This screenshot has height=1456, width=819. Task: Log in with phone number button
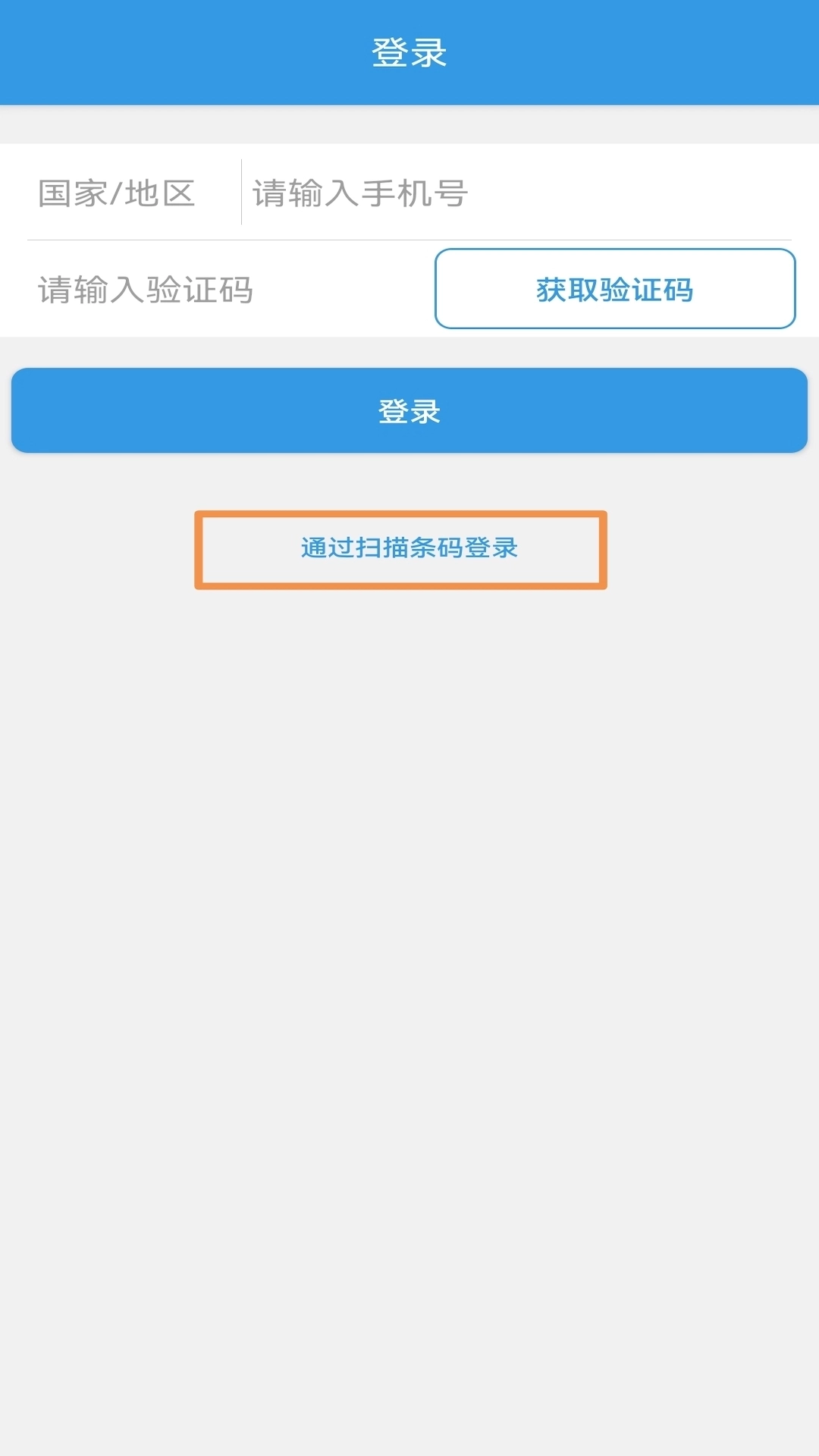pos(409,409)
